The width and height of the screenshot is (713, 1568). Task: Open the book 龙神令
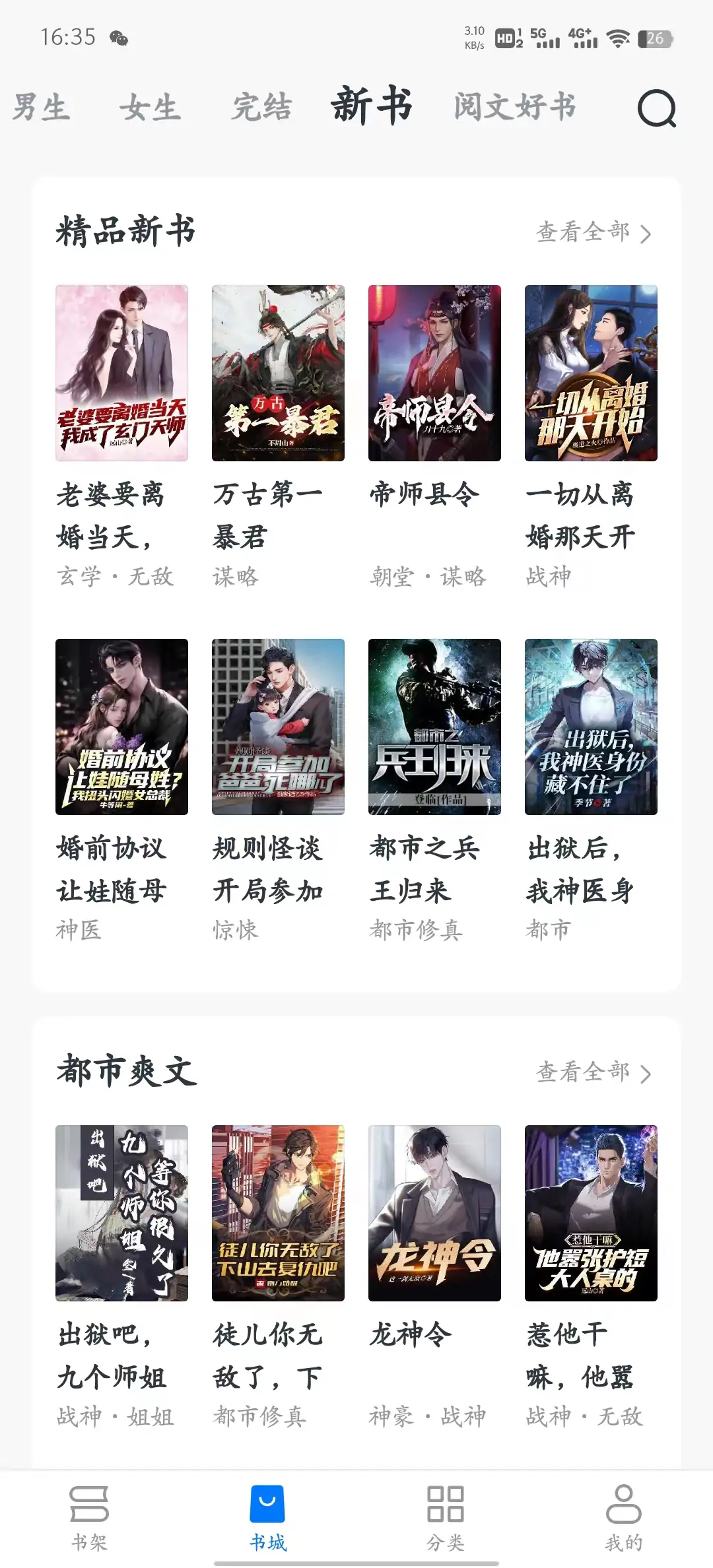point(434,1214)
